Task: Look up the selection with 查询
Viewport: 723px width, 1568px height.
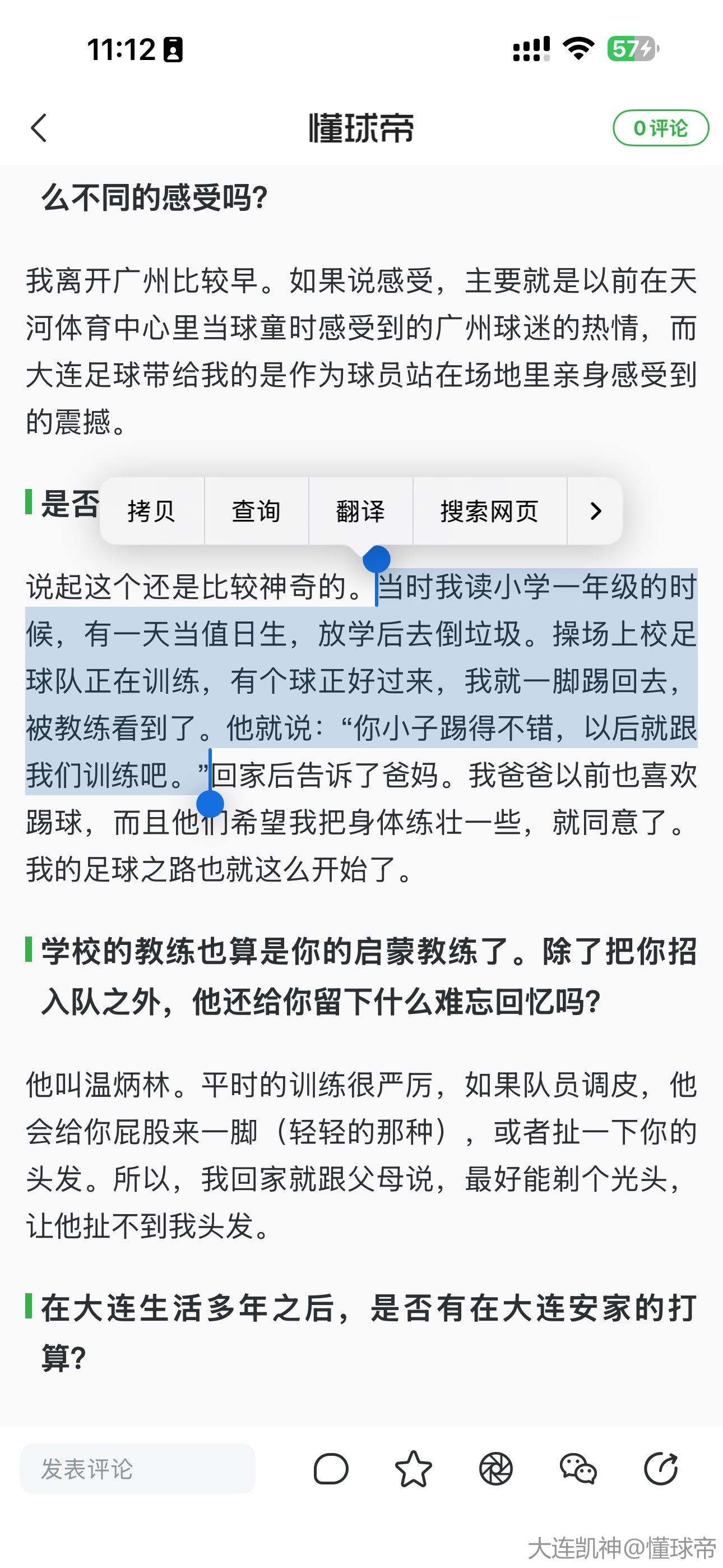Action: [x=256, y=511]
